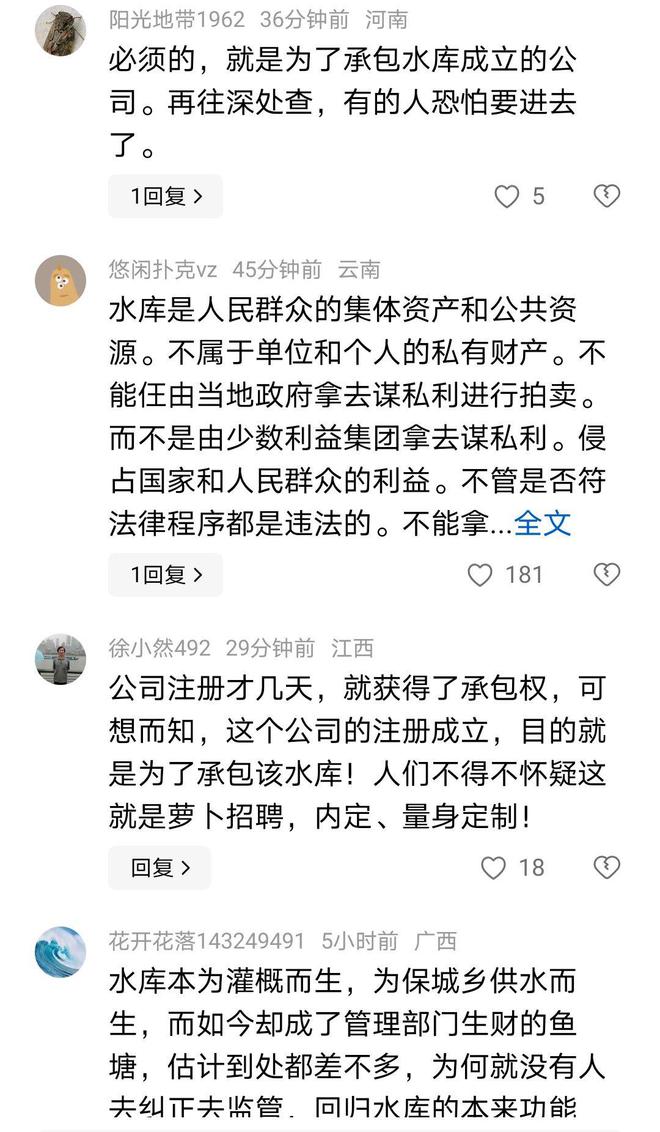The image size is (660, 1132).
Task: Expand 全文 in 悠闲扑克vz's comment
Action: coord(542,522)
